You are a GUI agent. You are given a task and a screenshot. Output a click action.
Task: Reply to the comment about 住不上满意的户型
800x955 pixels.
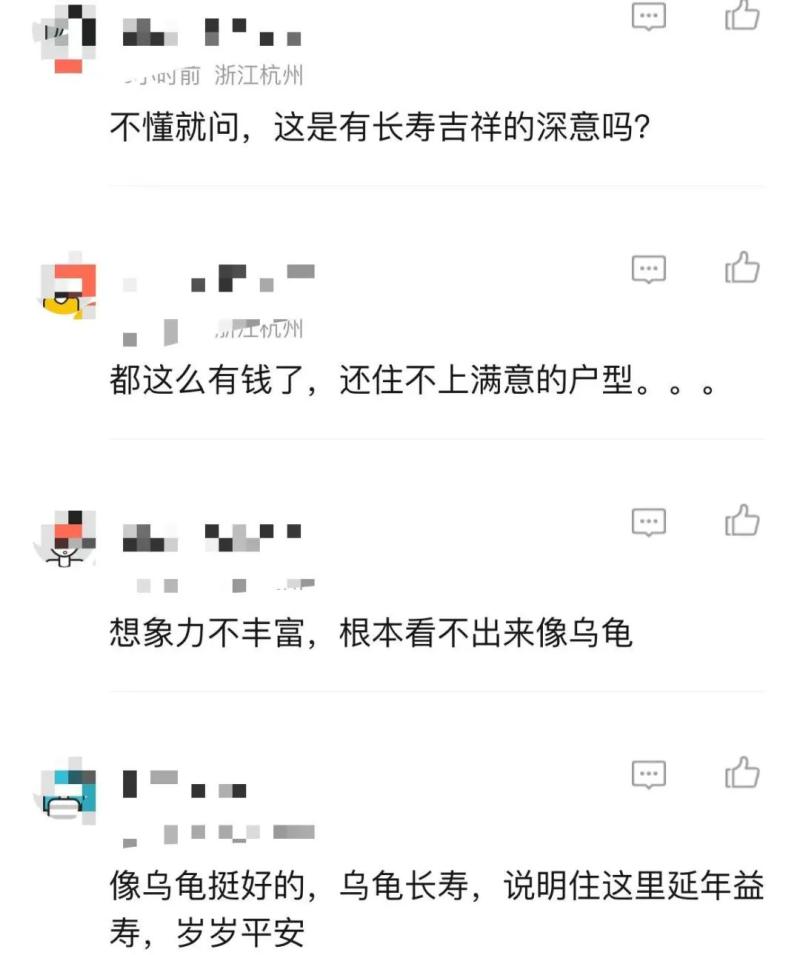tap(649, 268)
